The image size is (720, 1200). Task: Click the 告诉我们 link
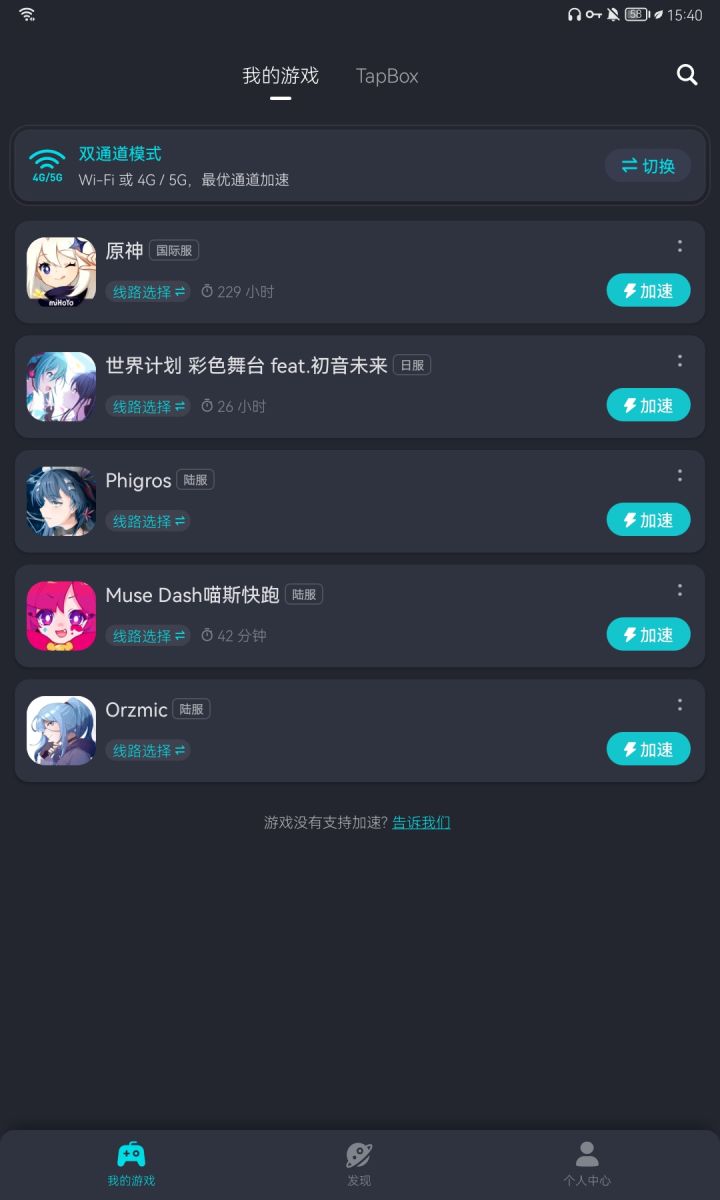coord(420,821)
